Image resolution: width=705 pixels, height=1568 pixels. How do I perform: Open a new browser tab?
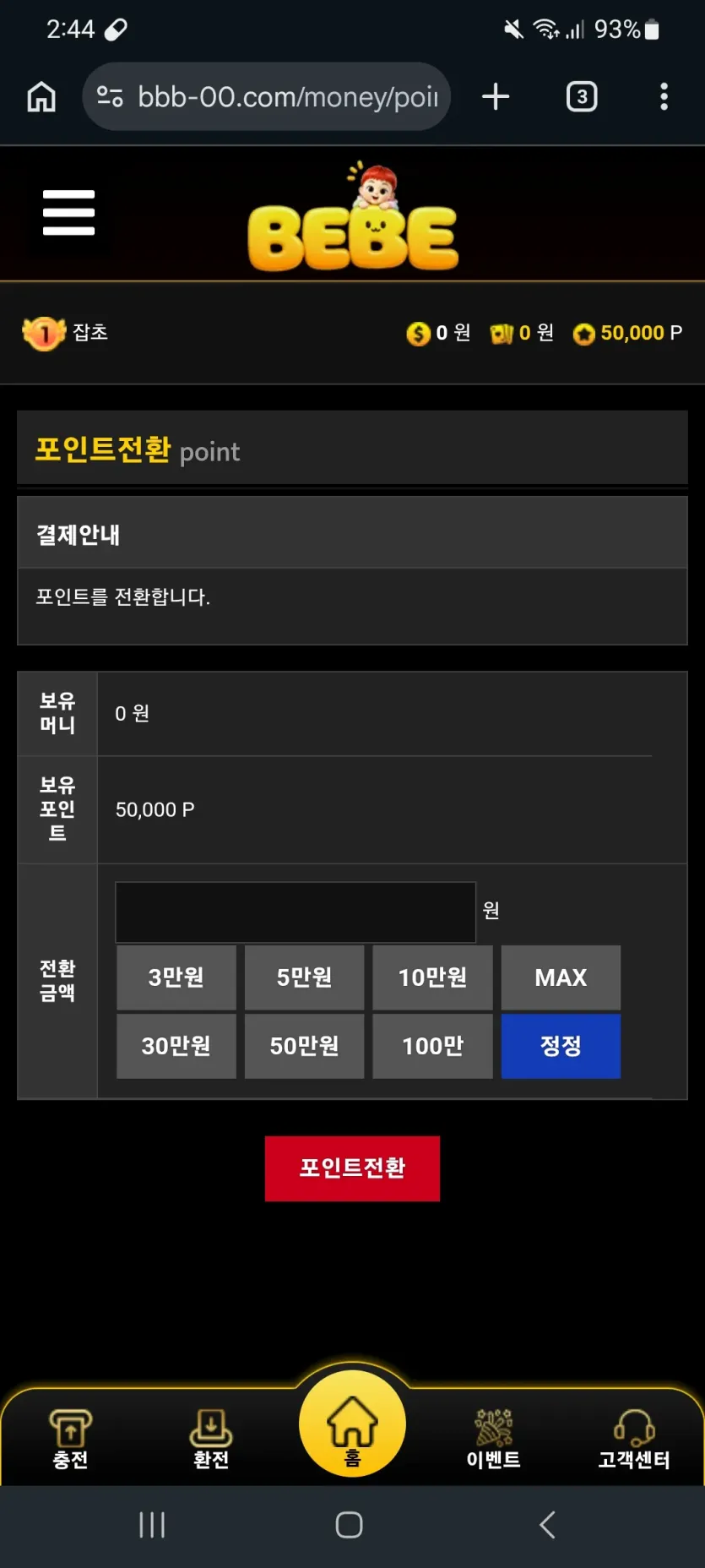(x=496, y=96)
